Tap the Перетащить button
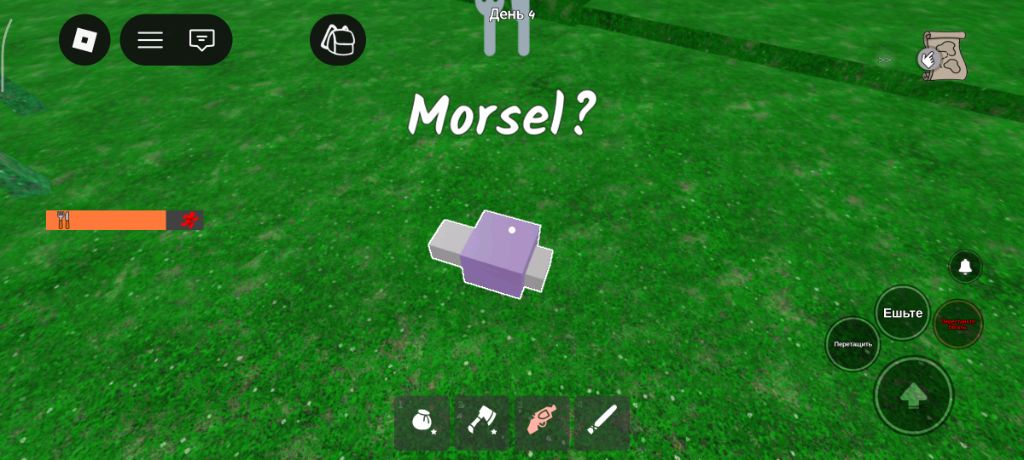Screen dimensions: 1024x460 852,344
